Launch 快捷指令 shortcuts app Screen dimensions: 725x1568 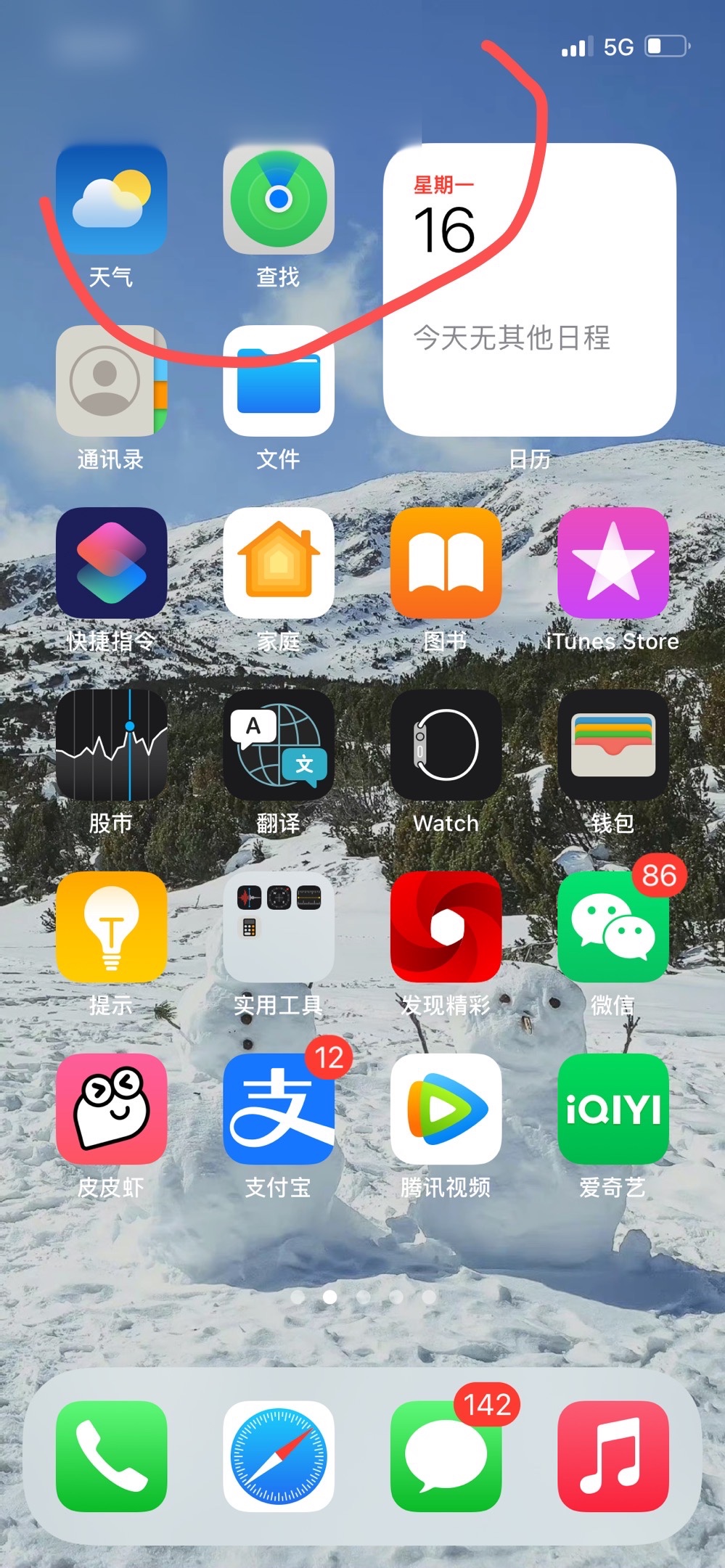click(x=111, y=563)
